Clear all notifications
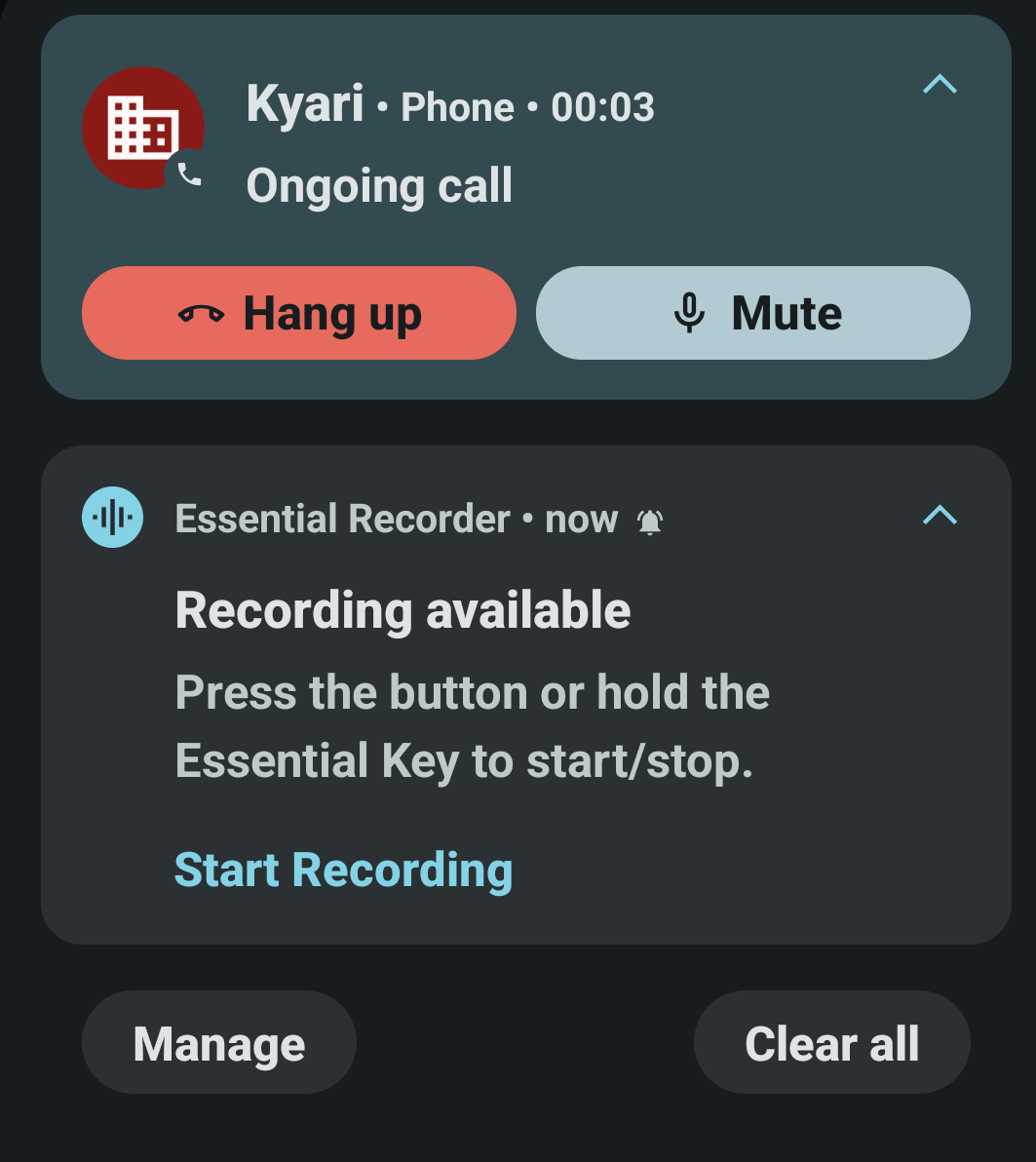 831,1043
